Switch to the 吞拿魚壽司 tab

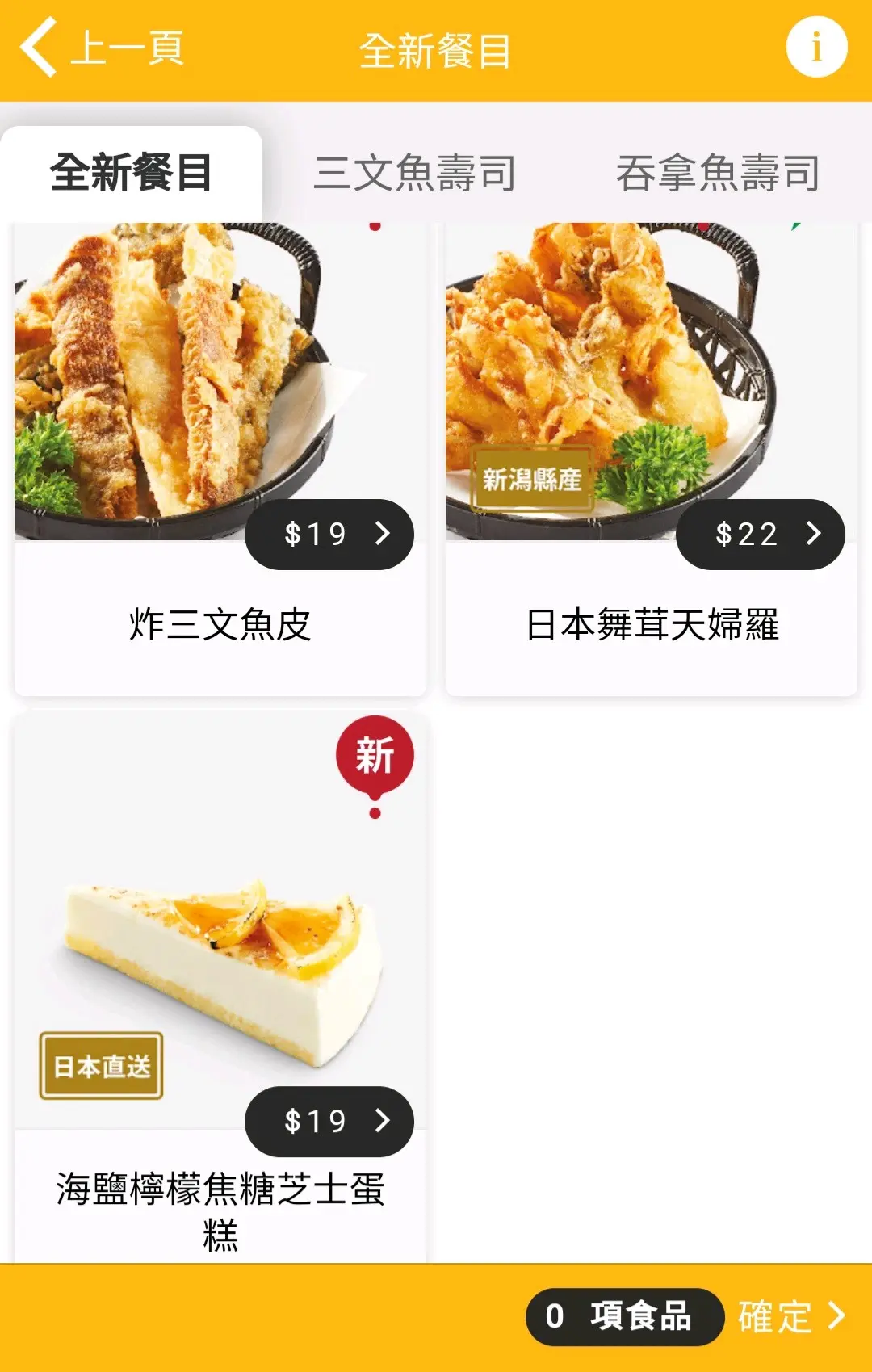click(x=718, y=173)
